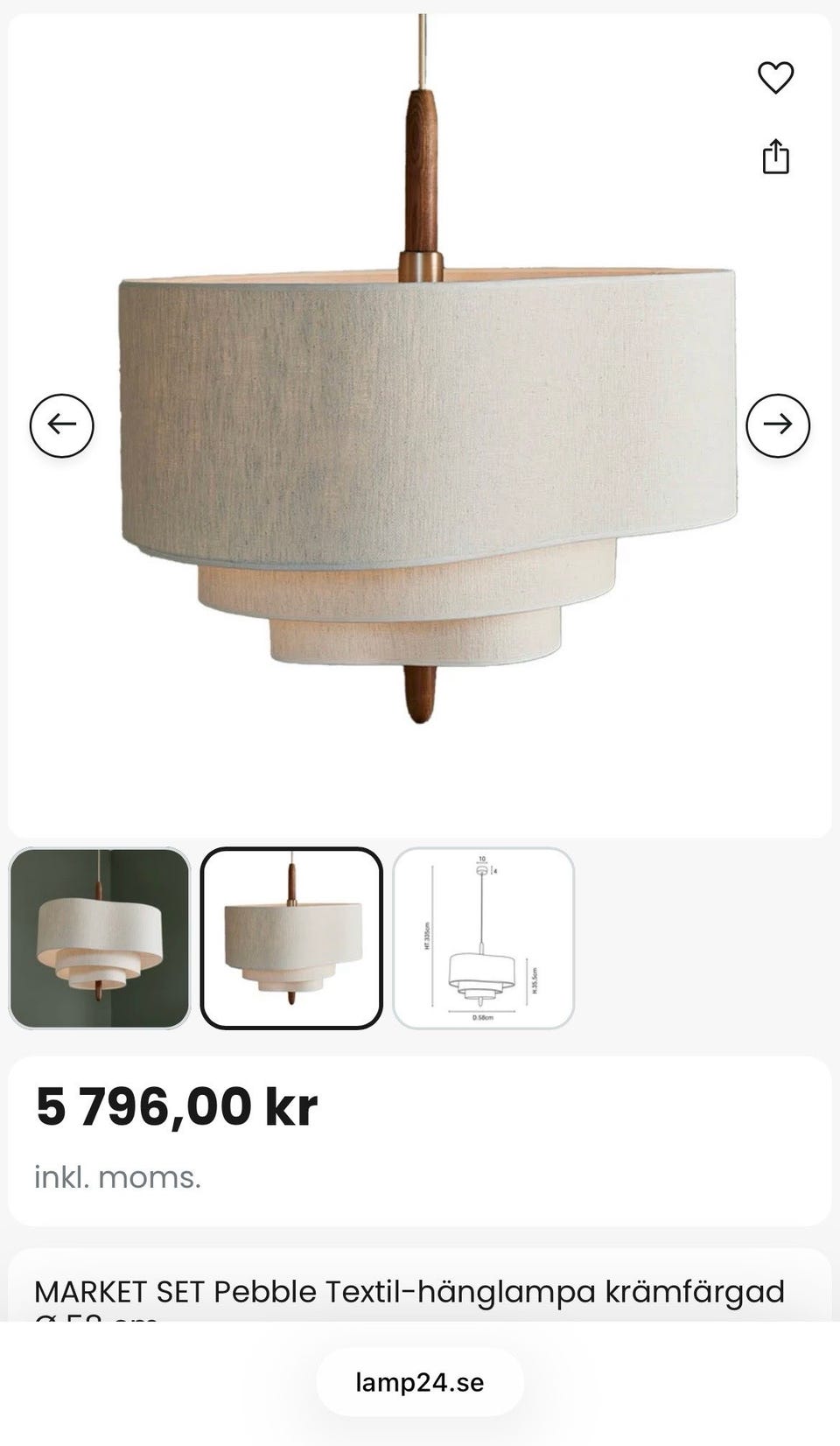Expand the product gallery with next arrow
Image resolution: width=840 pixels, height=1446 pixels.
click(777, 424)
